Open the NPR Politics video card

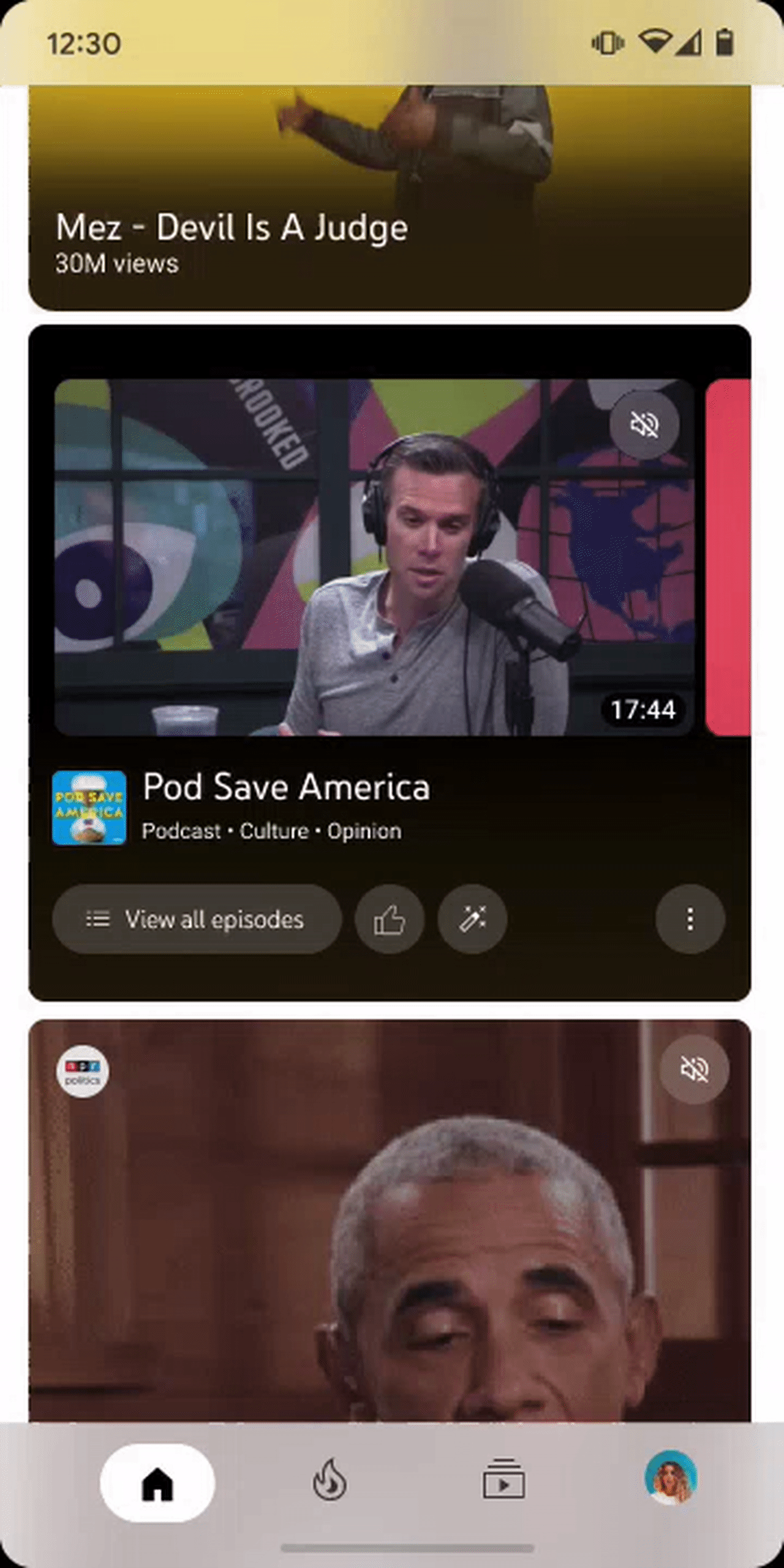click(390, 1256)
